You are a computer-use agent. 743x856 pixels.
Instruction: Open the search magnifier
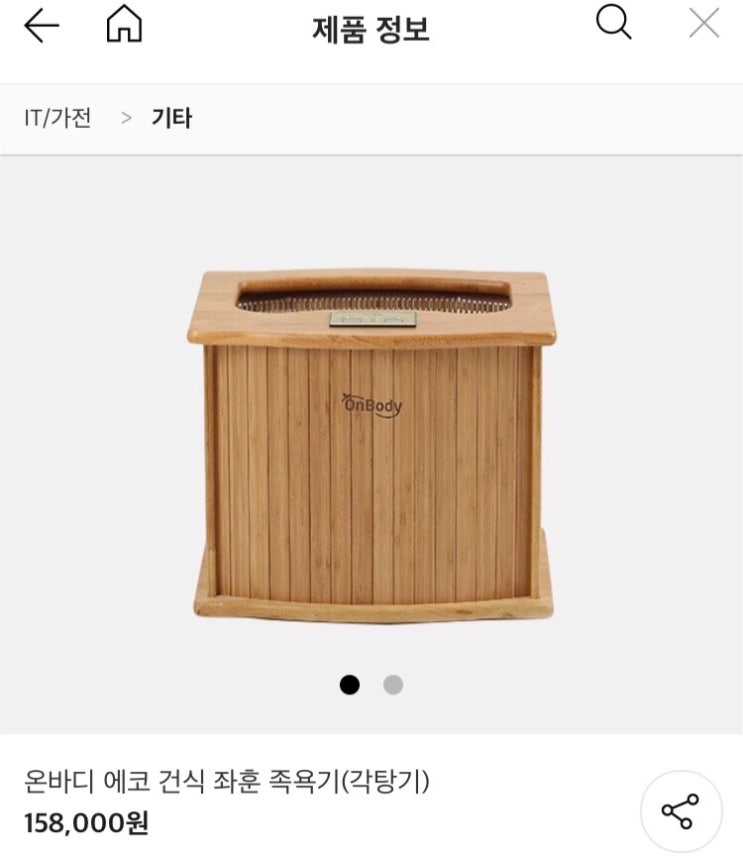pos(614,22)
